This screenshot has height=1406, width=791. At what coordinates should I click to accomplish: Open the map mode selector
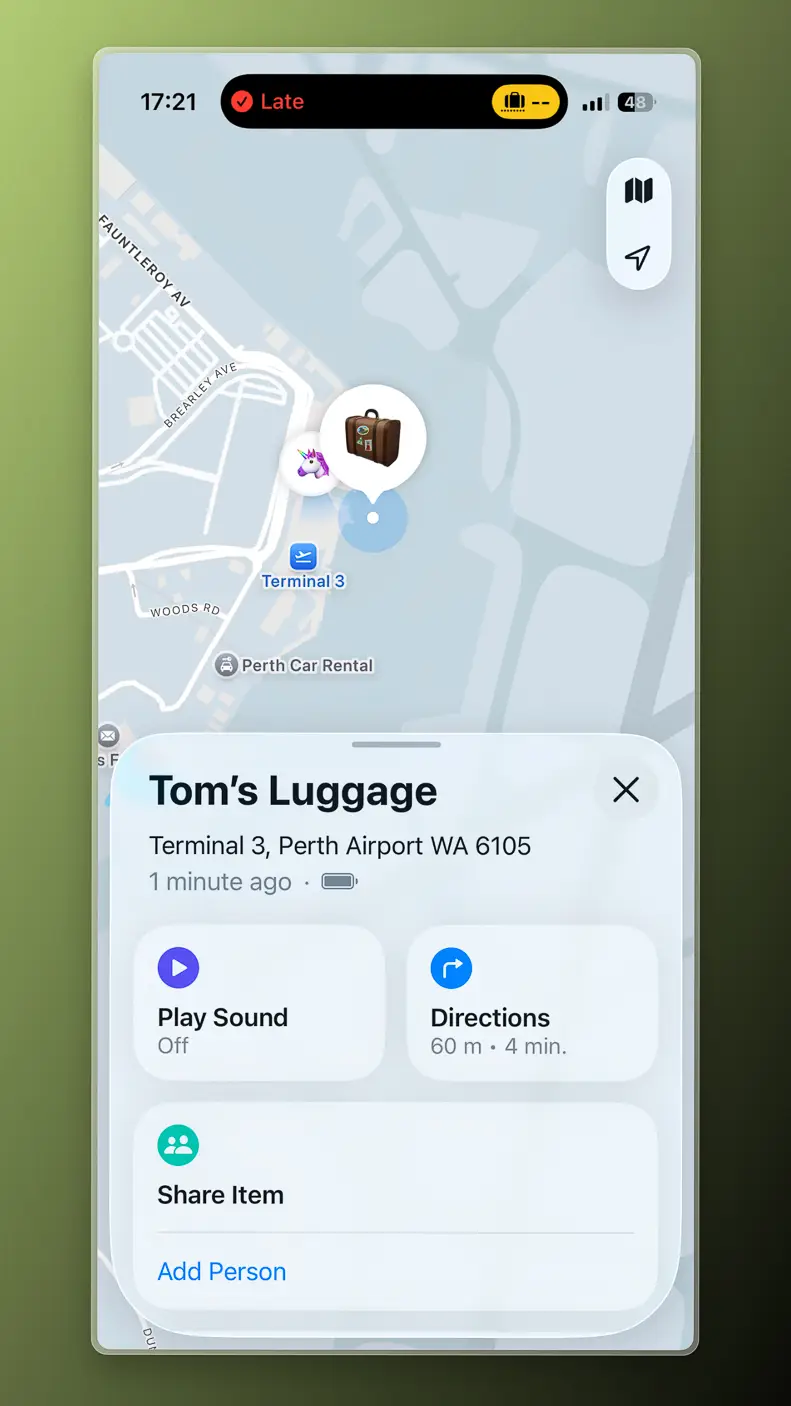click(638, 191)
